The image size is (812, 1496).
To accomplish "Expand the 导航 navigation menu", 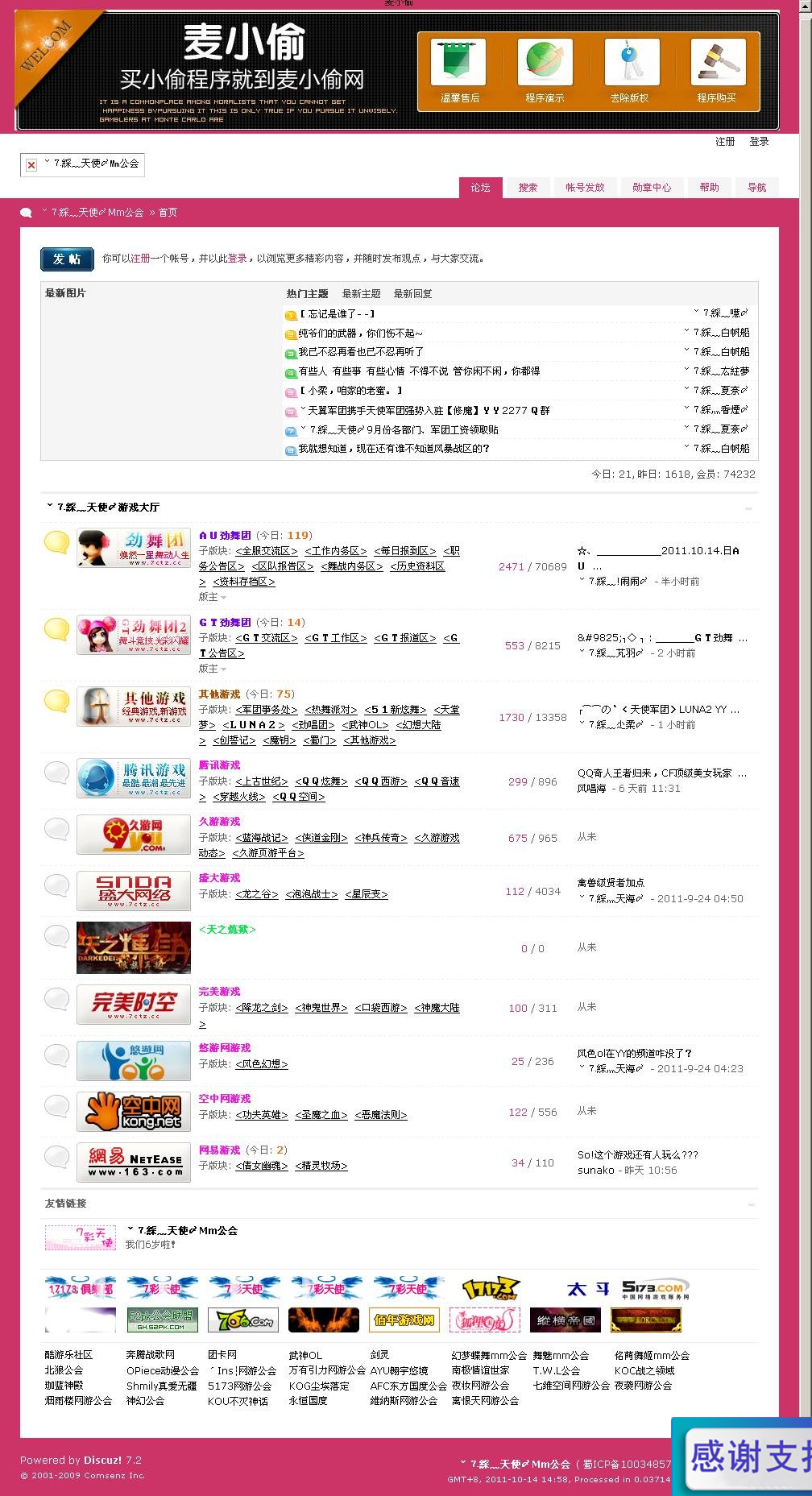I will 756,188.
